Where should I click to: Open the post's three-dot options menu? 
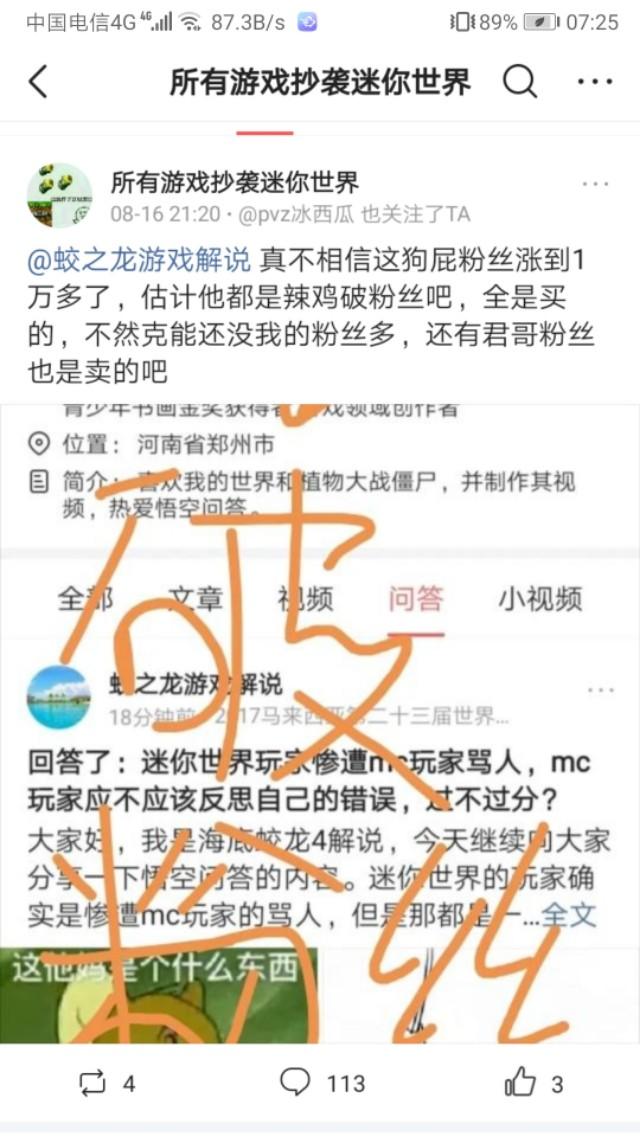click(x=595, y=184)
